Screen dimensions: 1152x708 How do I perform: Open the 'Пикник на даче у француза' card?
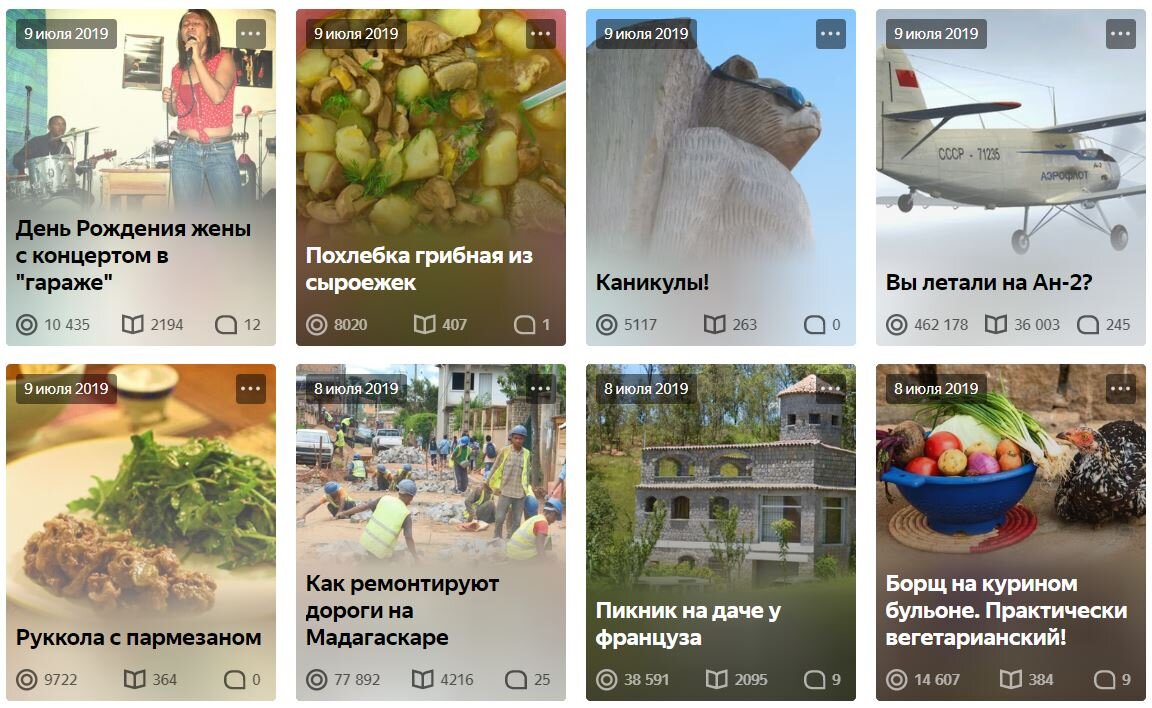[x=688, y=623]
